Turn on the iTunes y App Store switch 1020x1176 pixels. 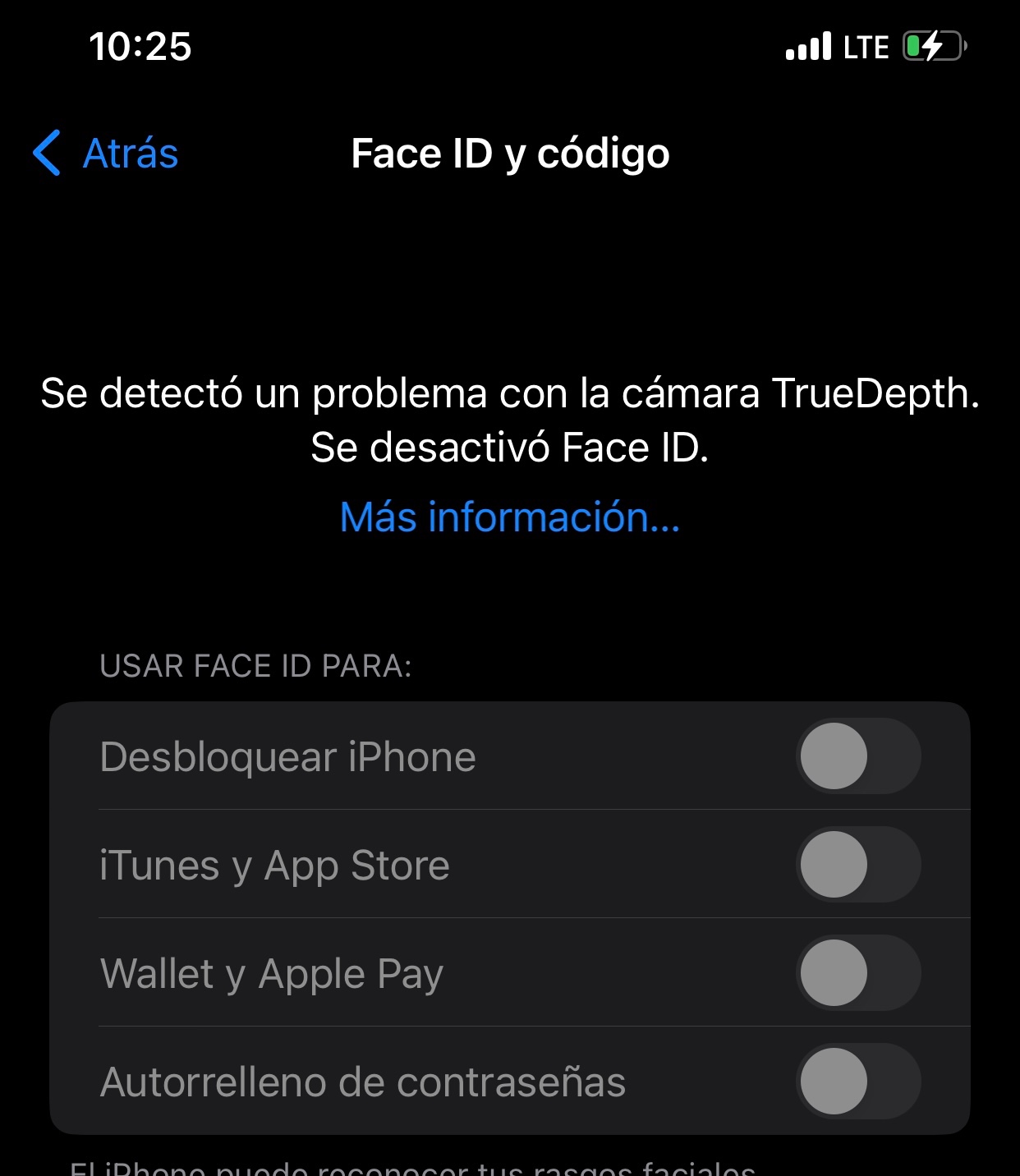pyautogui.click(x=857, y=865)
